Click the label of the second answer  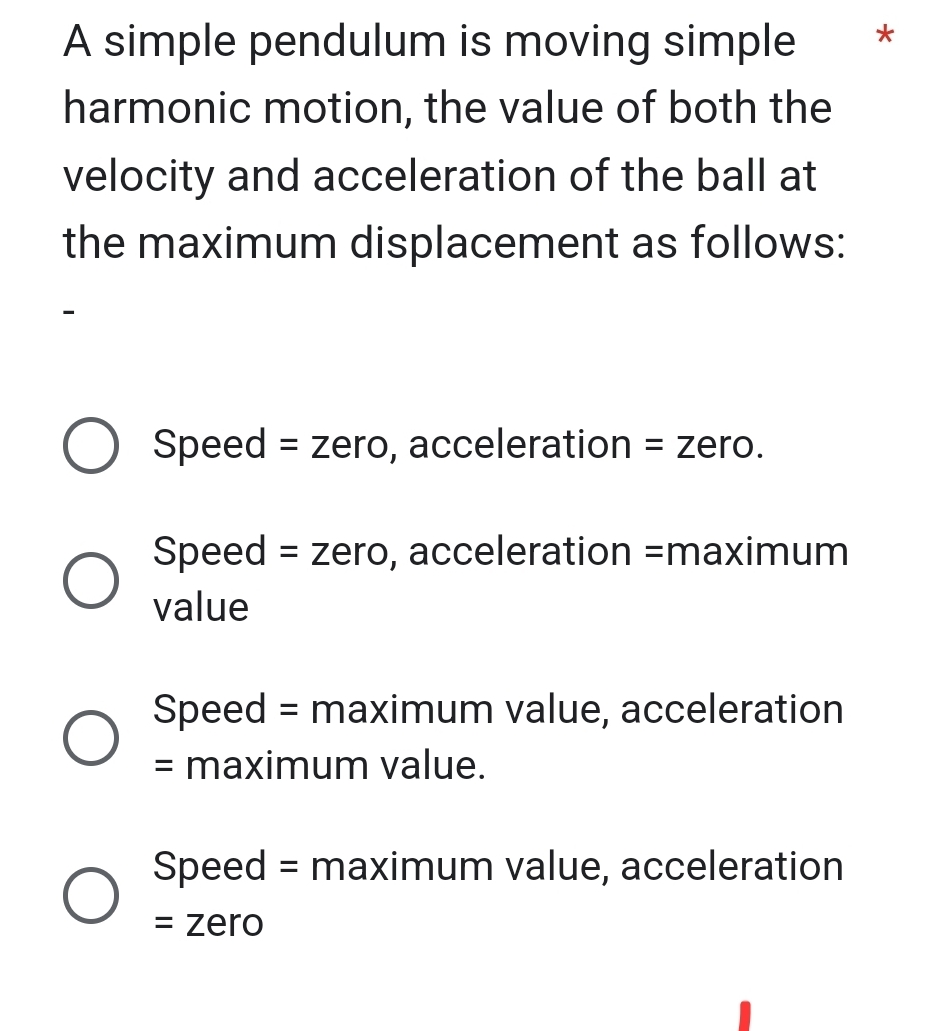499,580
